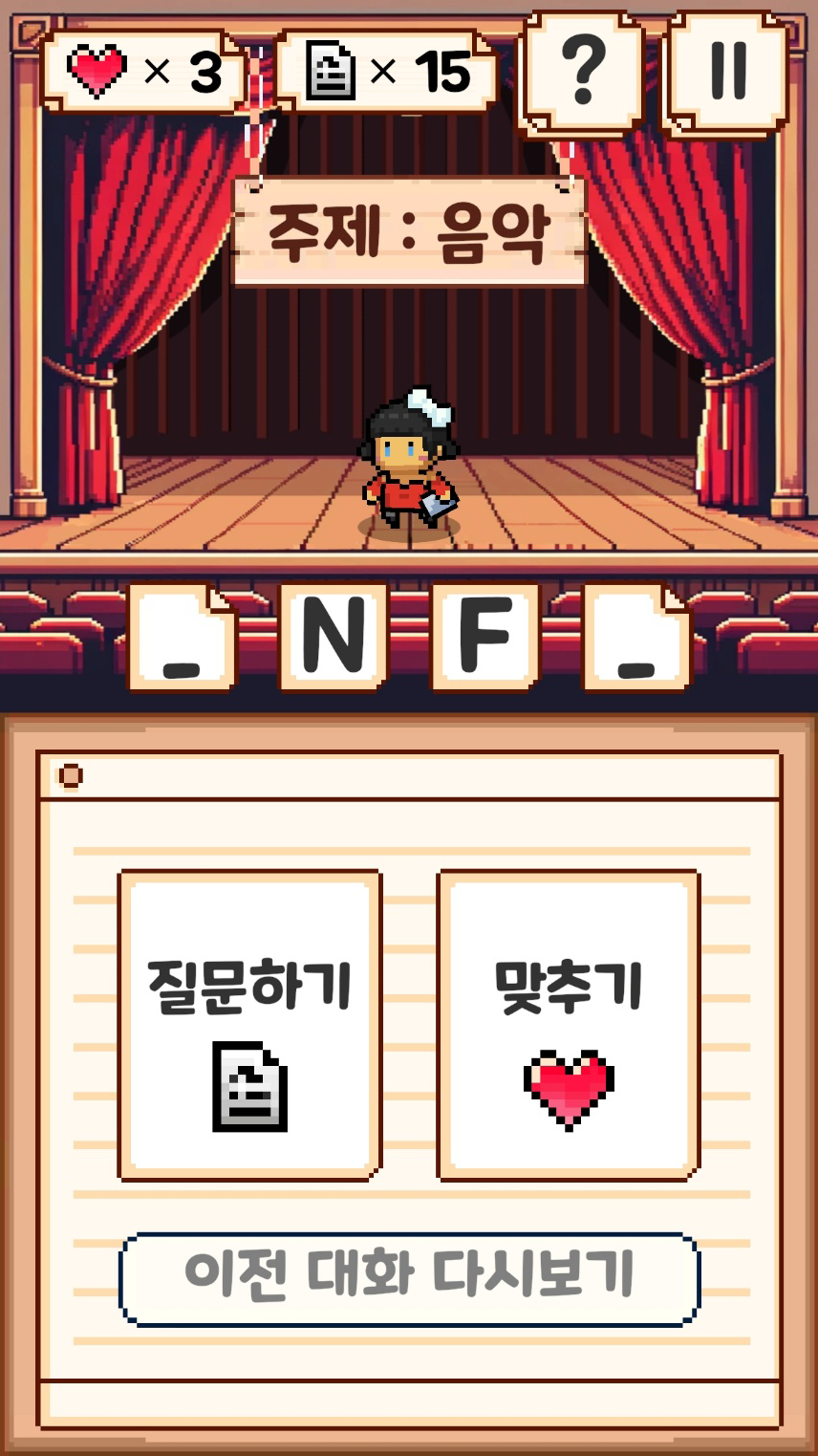
Task: Choose 맞추기 to guess the word
Action: pos(569,1025)
